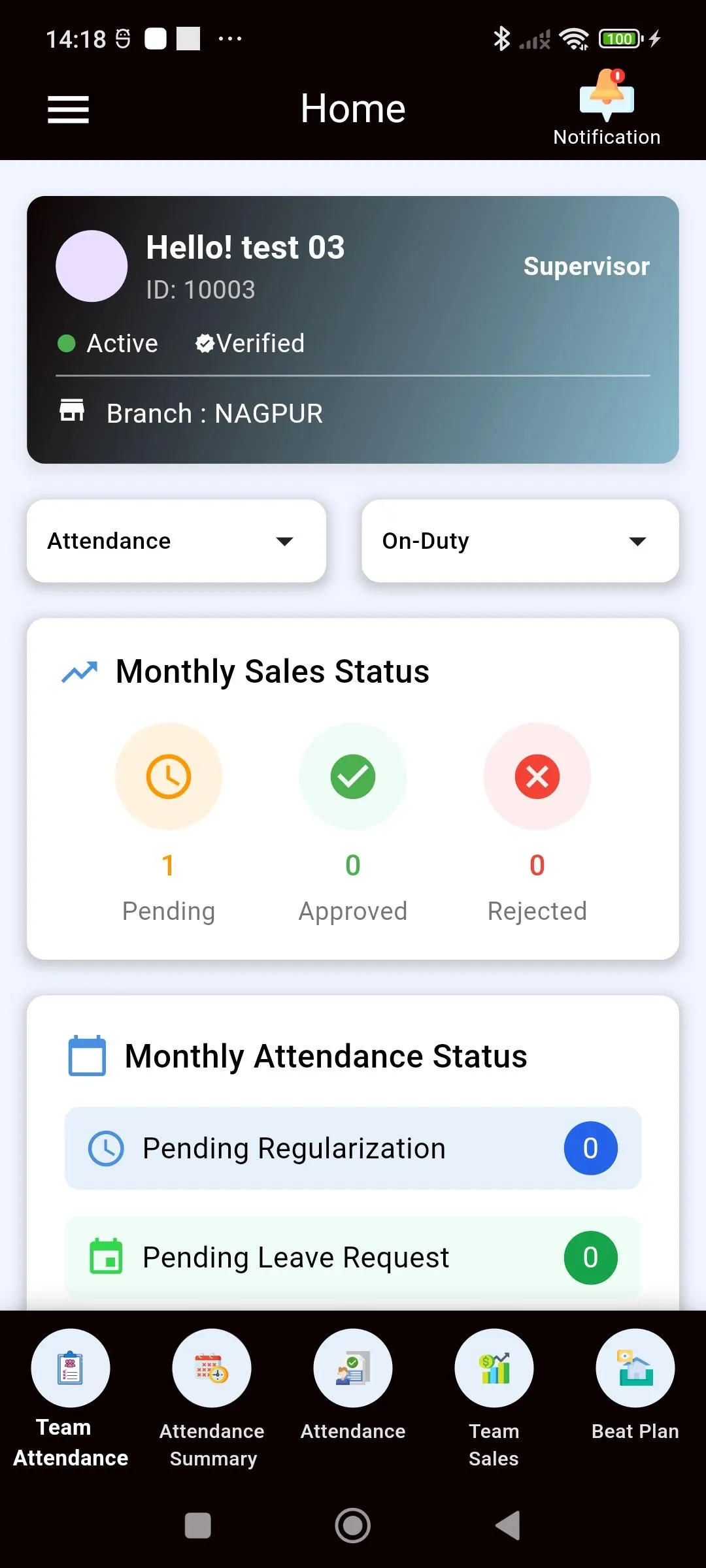This screenshot has height=1568, width=706.
Task: Tap the Beat Plan icon
Action: 635,1367
